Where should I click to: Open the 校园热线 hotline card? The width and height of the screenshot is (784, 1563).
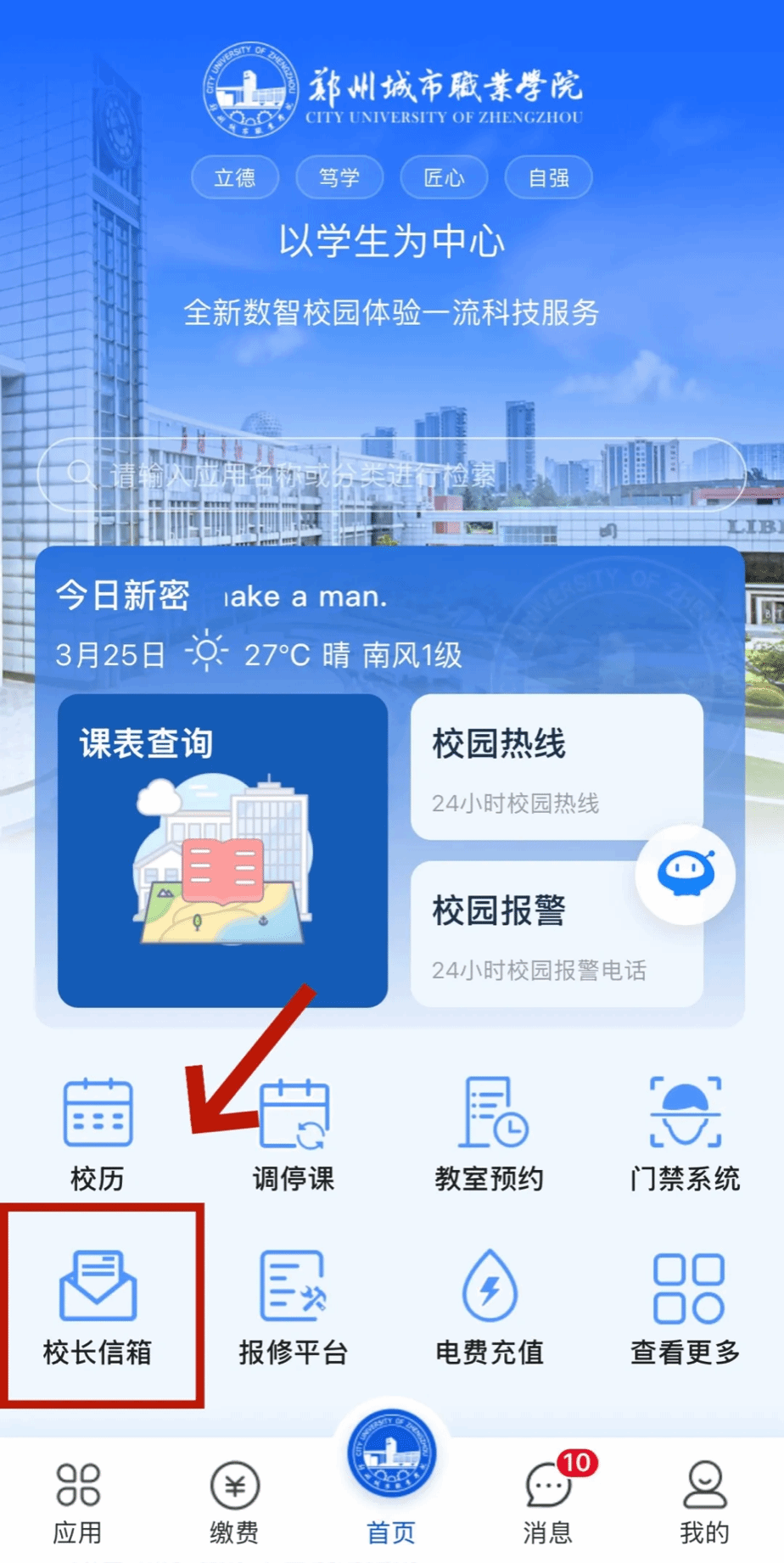[x=556, y=767]
